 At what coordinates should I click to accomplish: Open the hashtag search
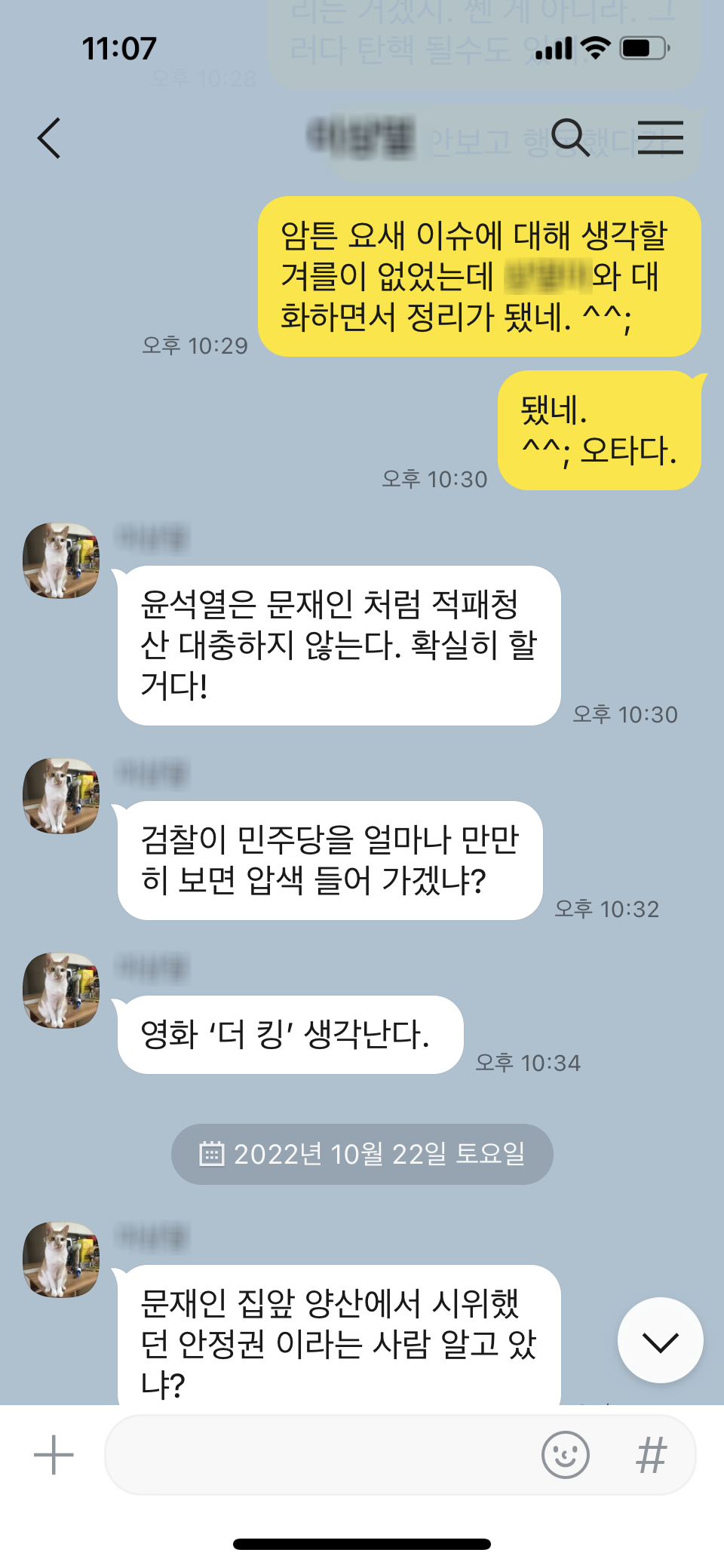(652, 1455)
